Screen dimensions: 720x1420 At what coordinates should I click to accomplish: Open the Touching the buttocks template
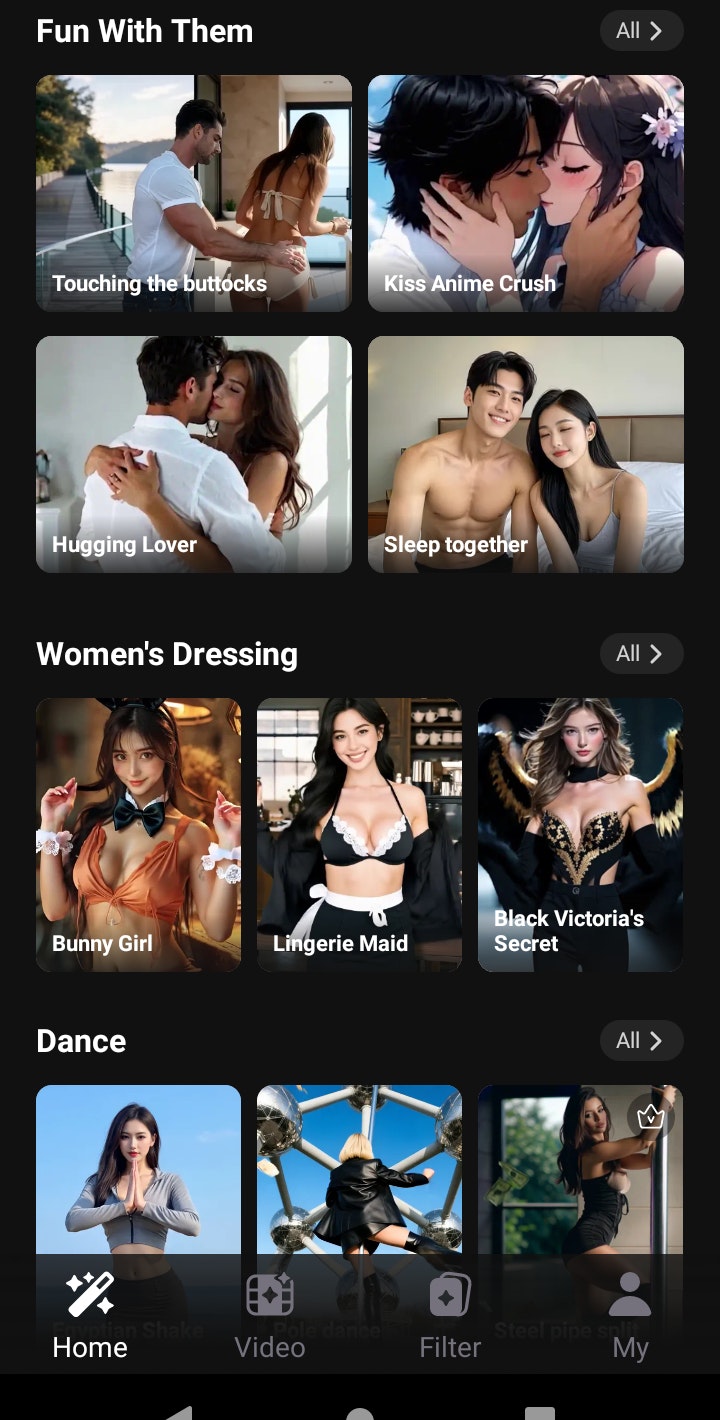point(193,193)
